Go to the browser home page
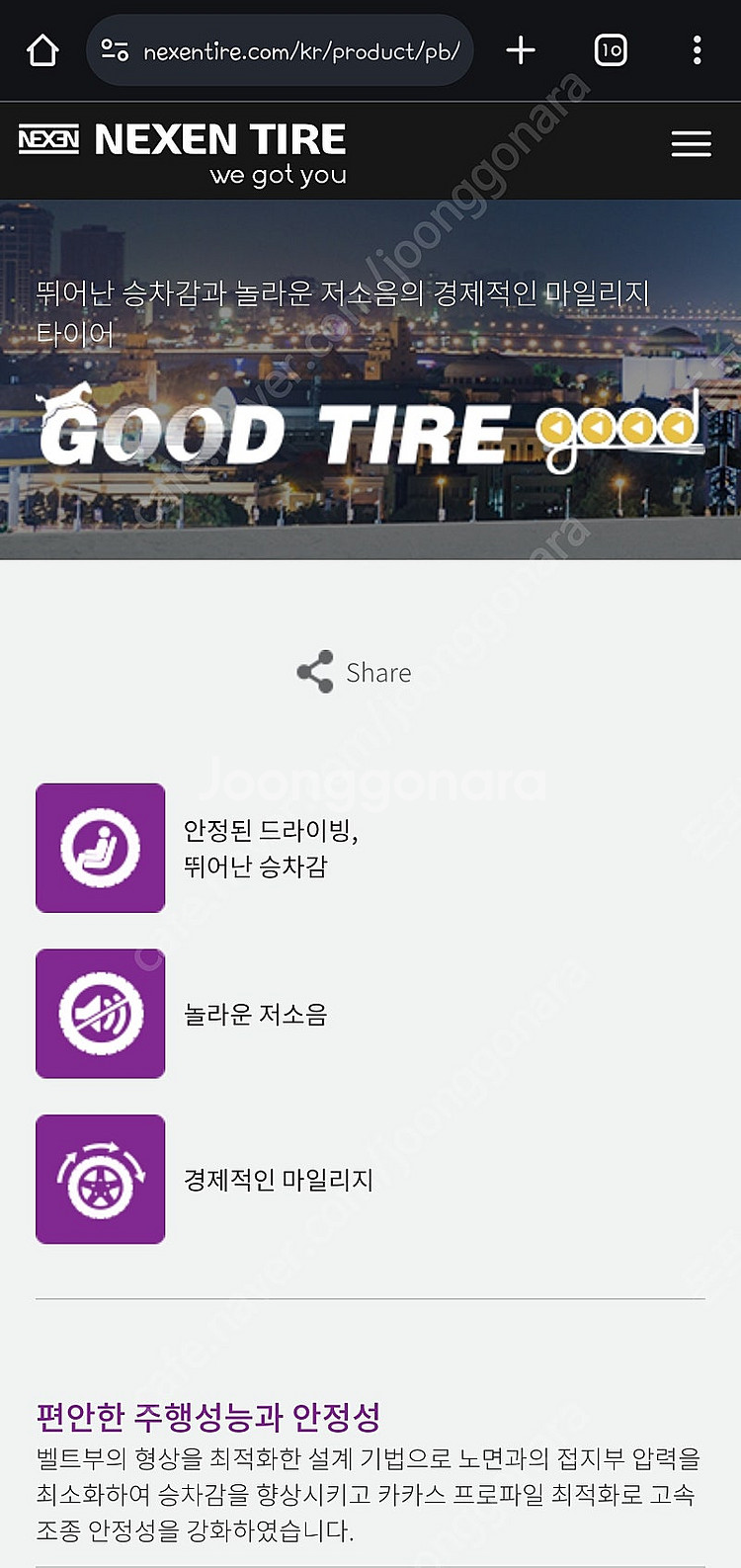Viewport: 741px width, 1568px height. 42,50
